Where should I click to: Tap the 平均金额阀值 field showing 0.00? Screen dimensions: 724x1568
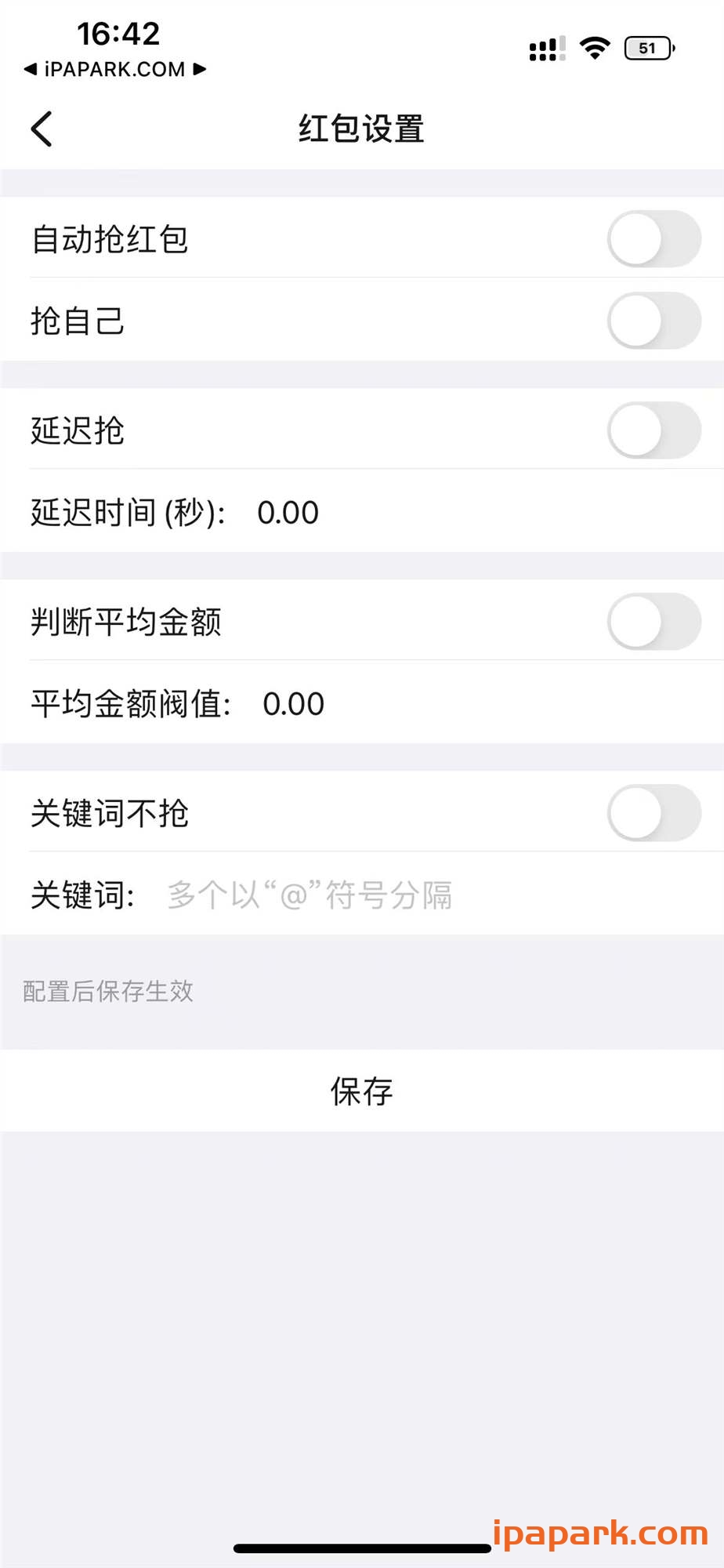pos(294,703)
